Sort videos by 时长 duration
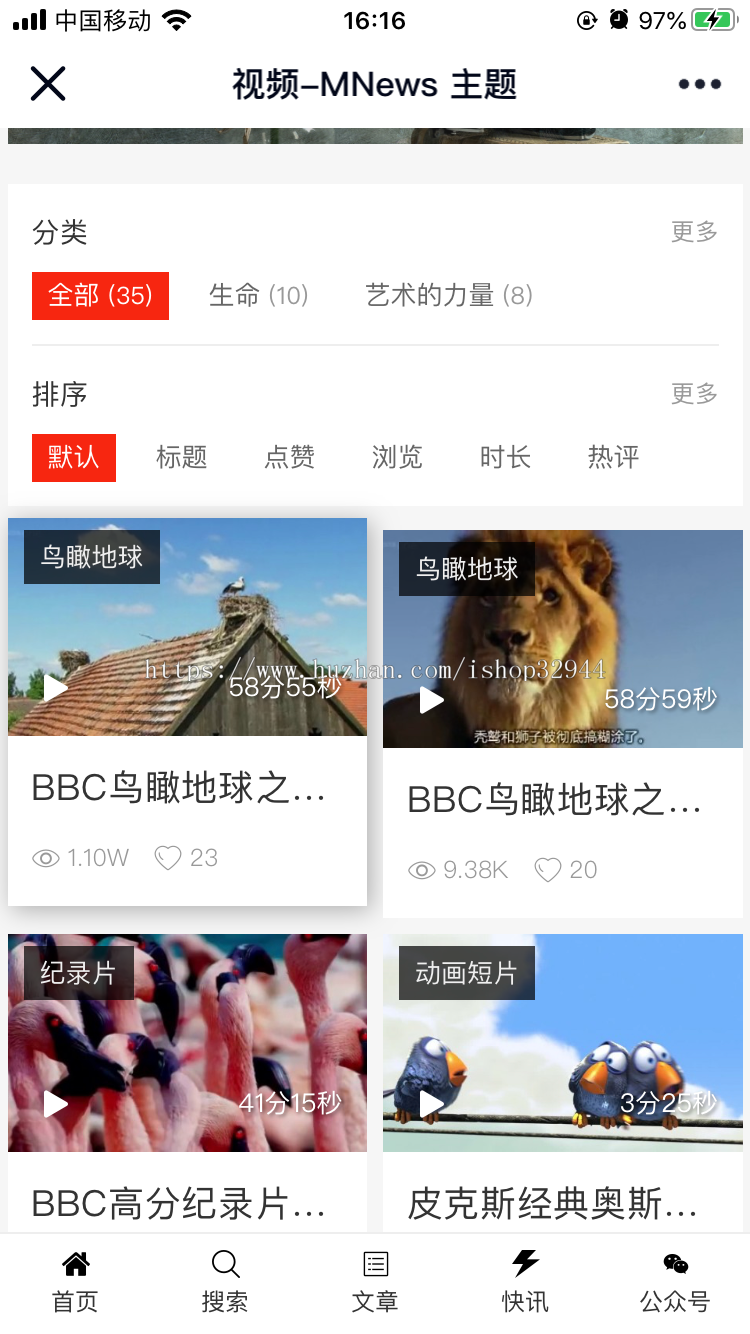This screenshot has width=750, height=1334. [x=504, y=457]
